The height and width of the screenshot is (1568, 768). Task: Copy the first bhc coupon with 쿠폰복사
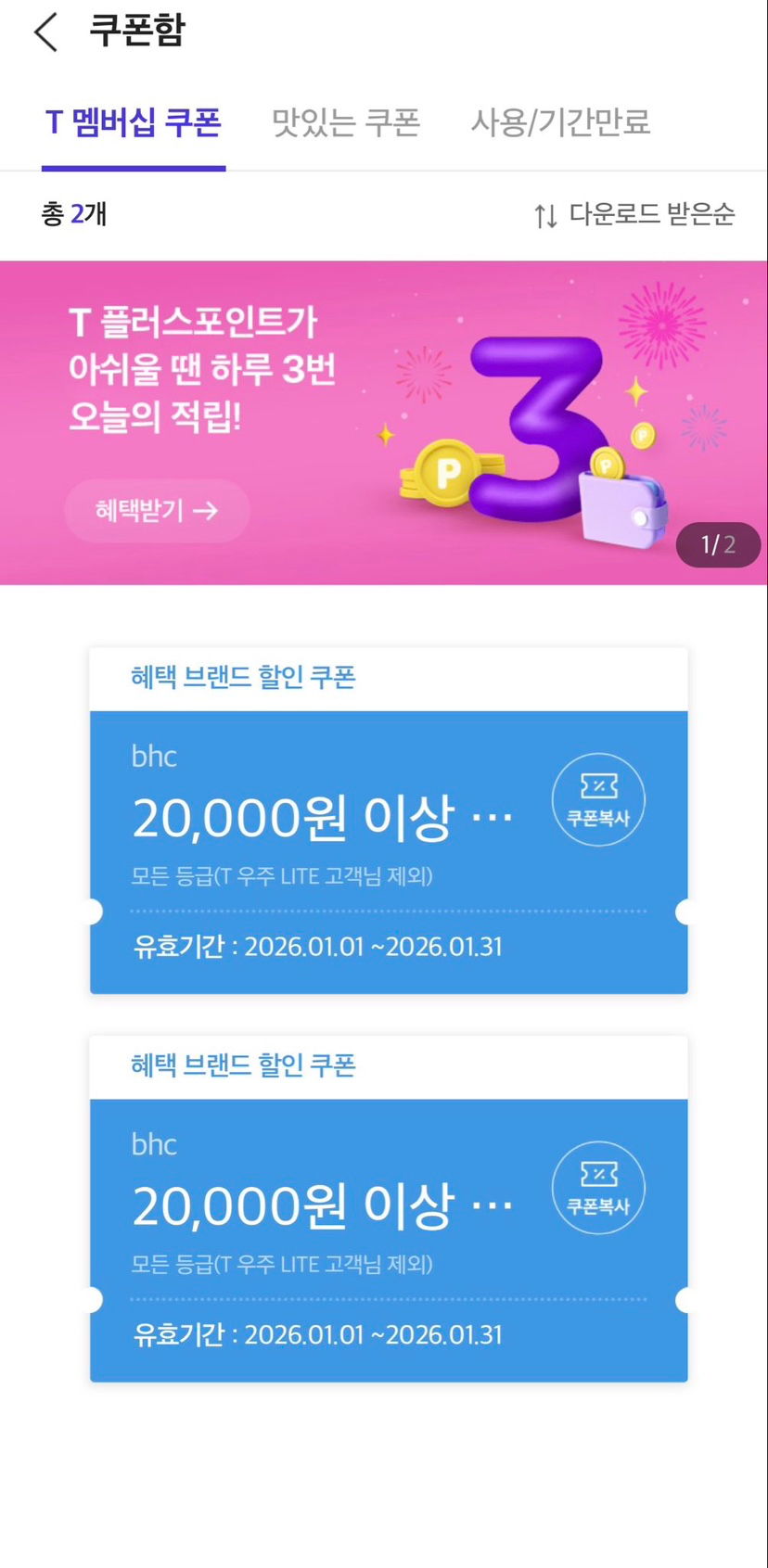[598, 799]
